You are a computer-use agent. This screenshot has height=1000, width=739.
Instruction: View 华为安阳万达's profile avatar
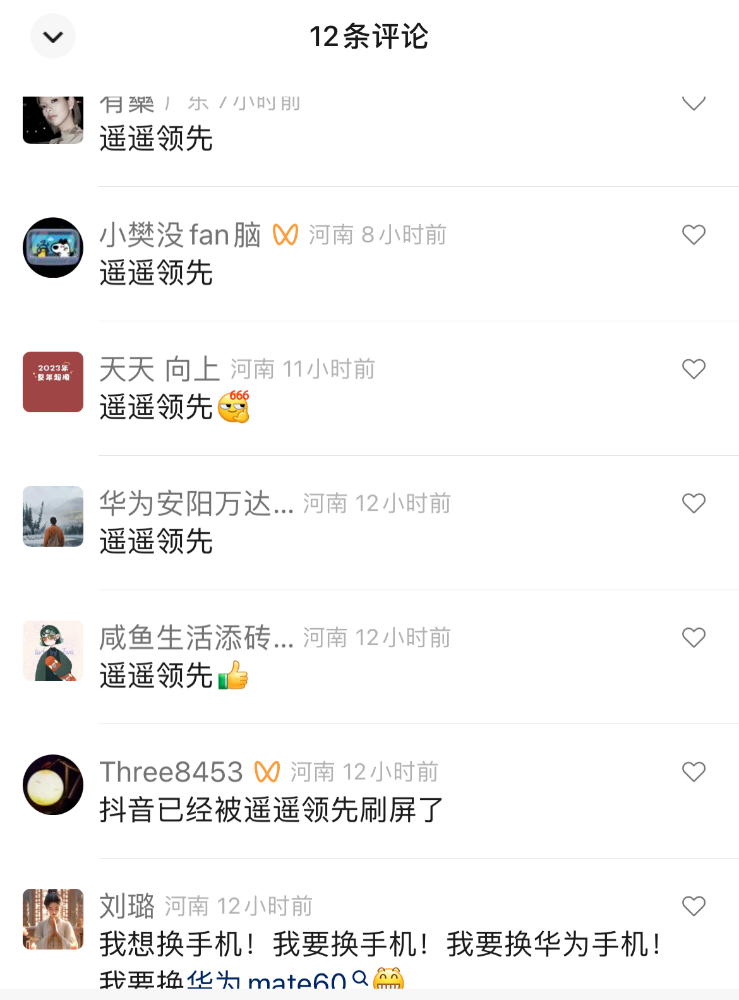click(53, 516)
